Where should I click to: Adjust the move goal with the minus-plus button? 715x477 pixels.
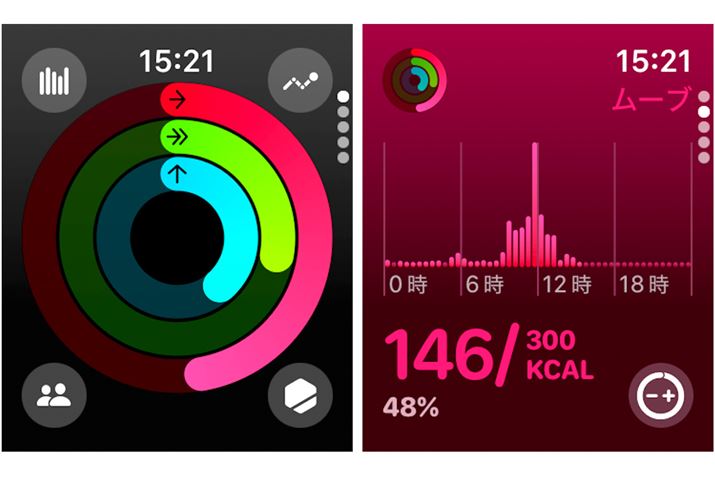(x=660, y=396)
